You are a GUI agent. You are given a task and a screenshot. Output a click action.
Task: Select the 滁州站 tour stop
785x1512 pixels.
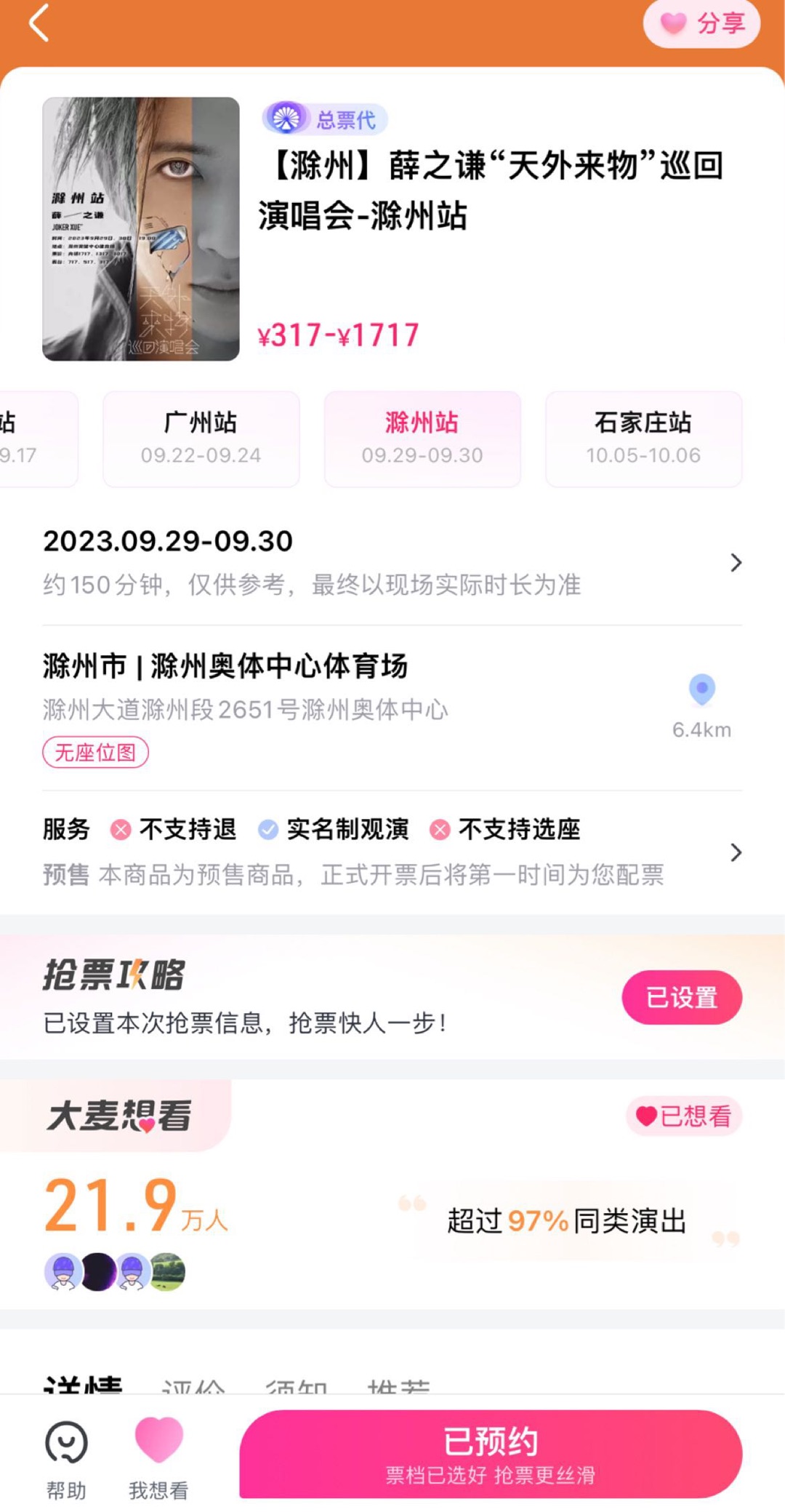pos(422,439)
